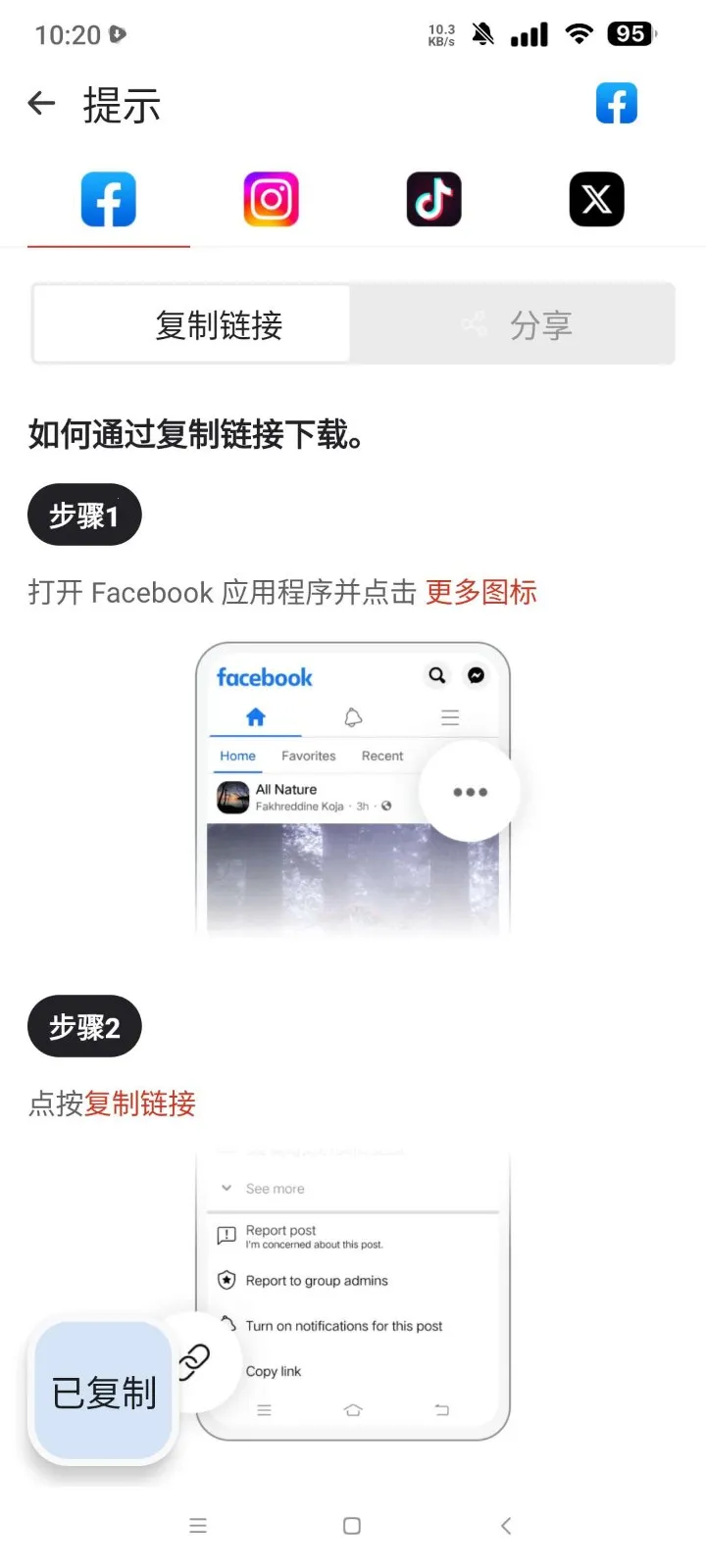Click the red 更多图标 link in Step 1
Image resolution: width=706 pixels, height=1568 pixels.
(480, 592)
